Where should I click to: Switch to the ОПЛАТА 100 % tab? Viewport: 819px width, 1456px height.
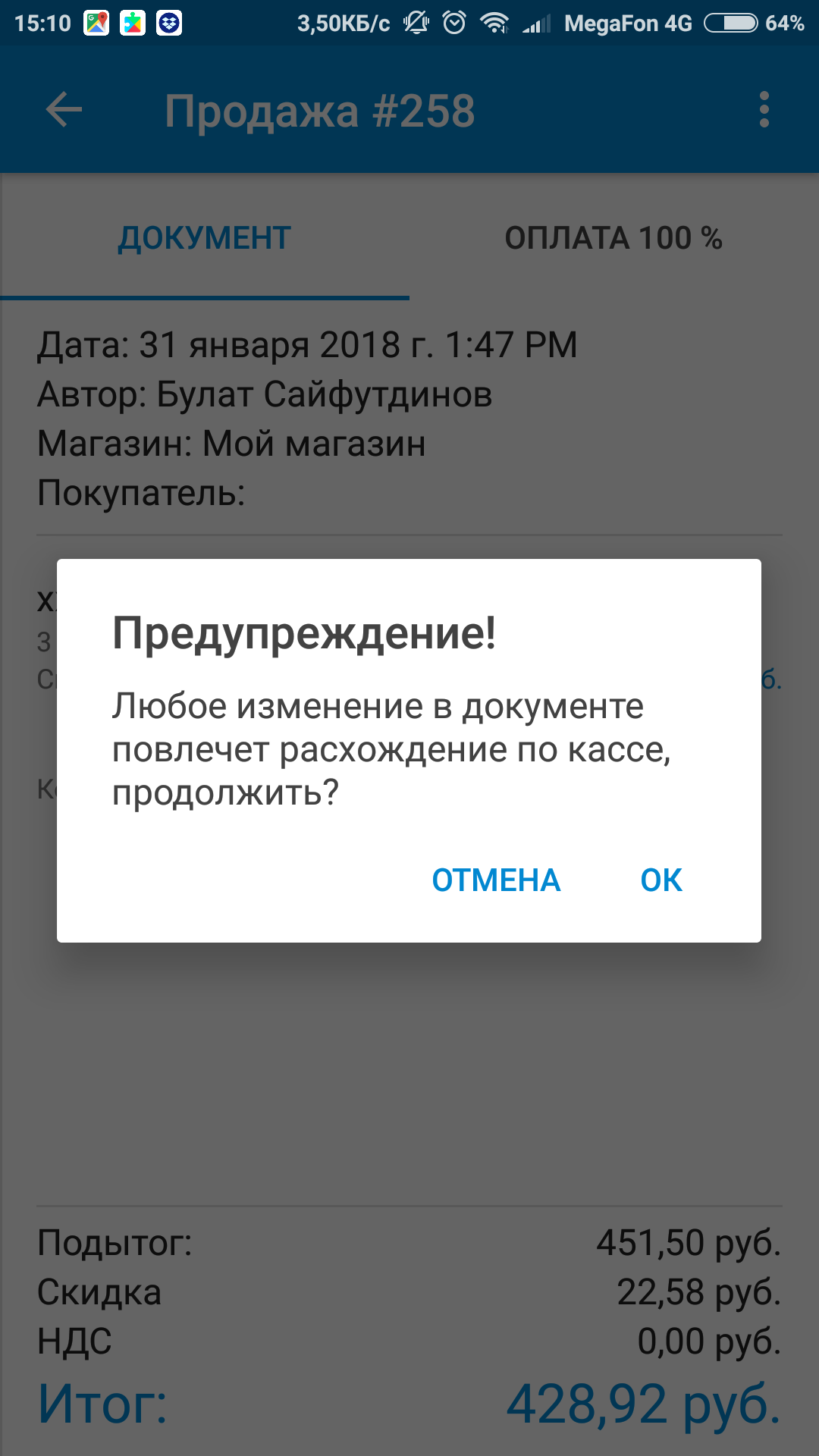click(613, 238)
